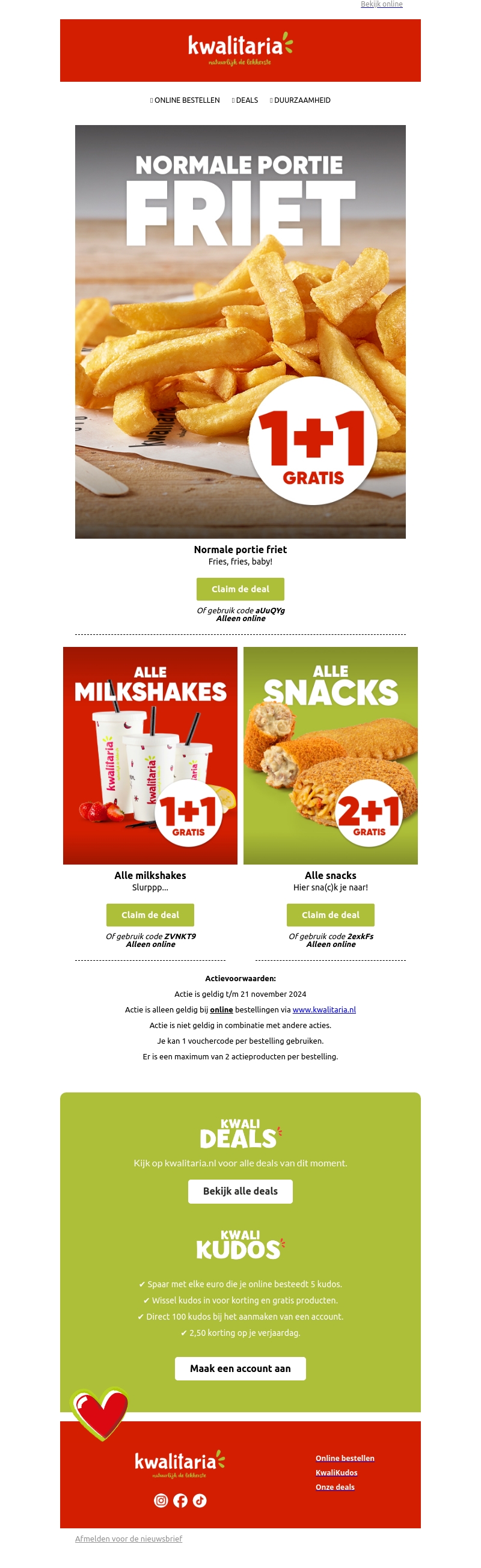Screen dimensions: 481x1568
Task: Tap Bekijk alle deals button
Action: pyautogui.click(x=240, y=1190)
